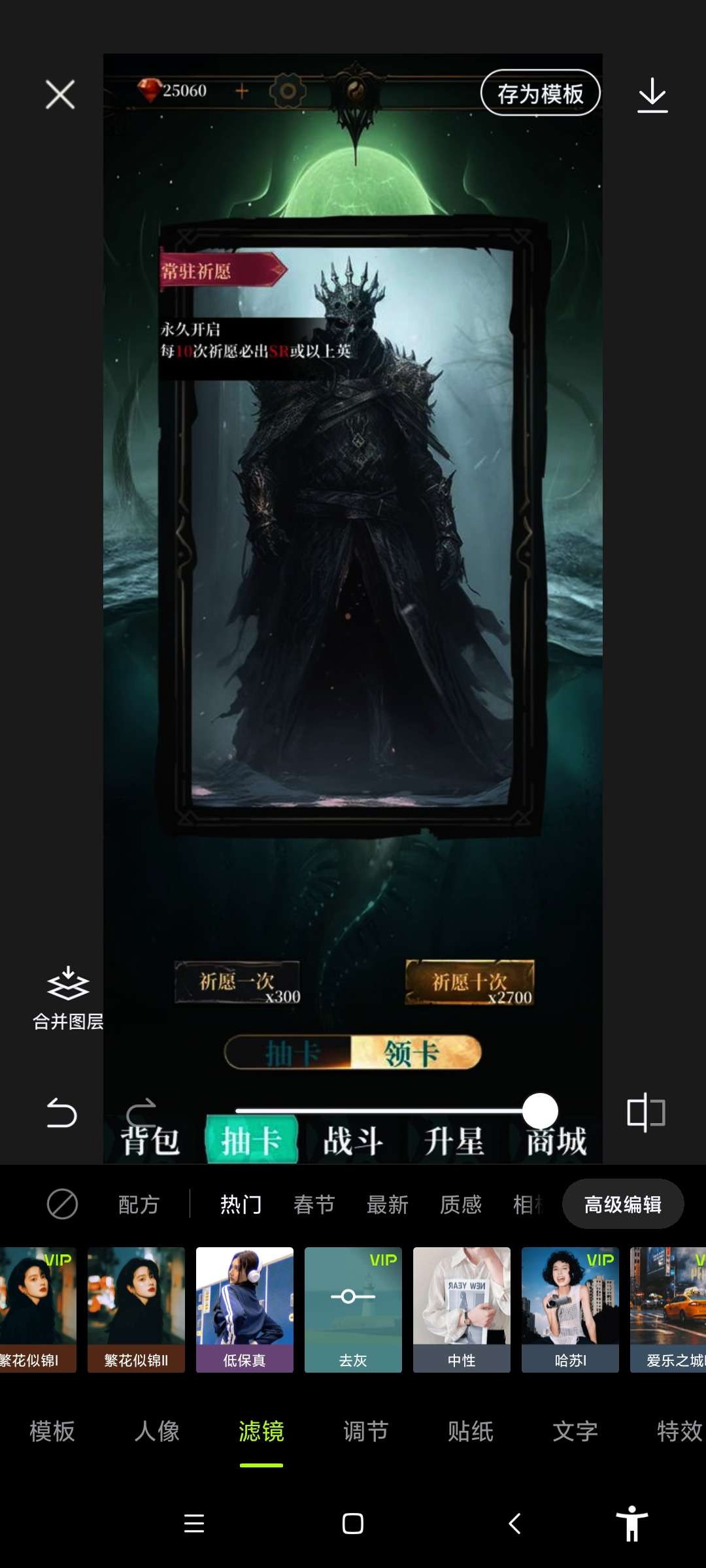Viewport: 706px width, 1568px height.
Task: Apply the 低保真 filter
Action: pos(244,1309)
